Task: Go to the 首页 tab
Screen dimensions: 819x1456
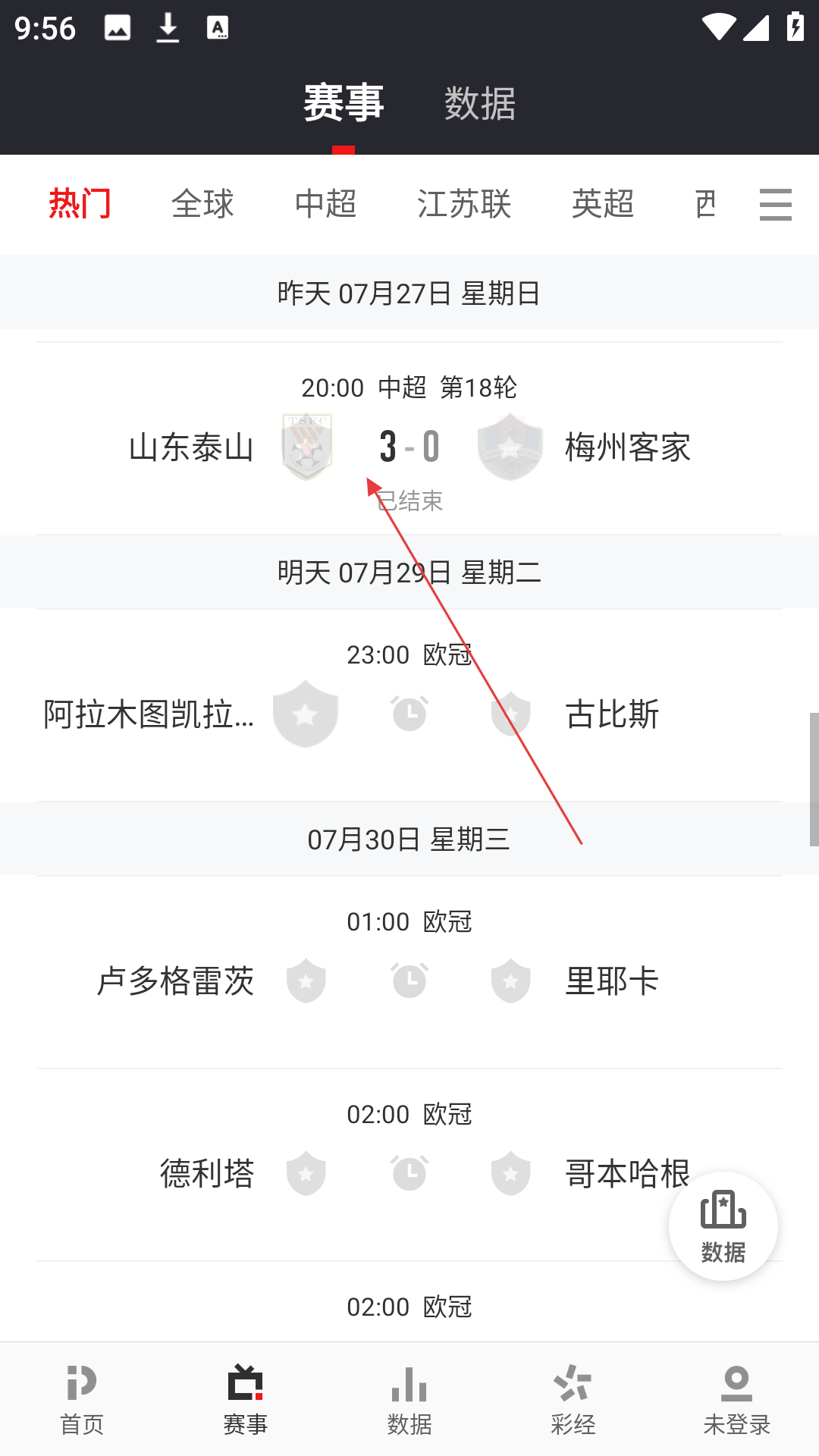Action: coord(82,1400)
